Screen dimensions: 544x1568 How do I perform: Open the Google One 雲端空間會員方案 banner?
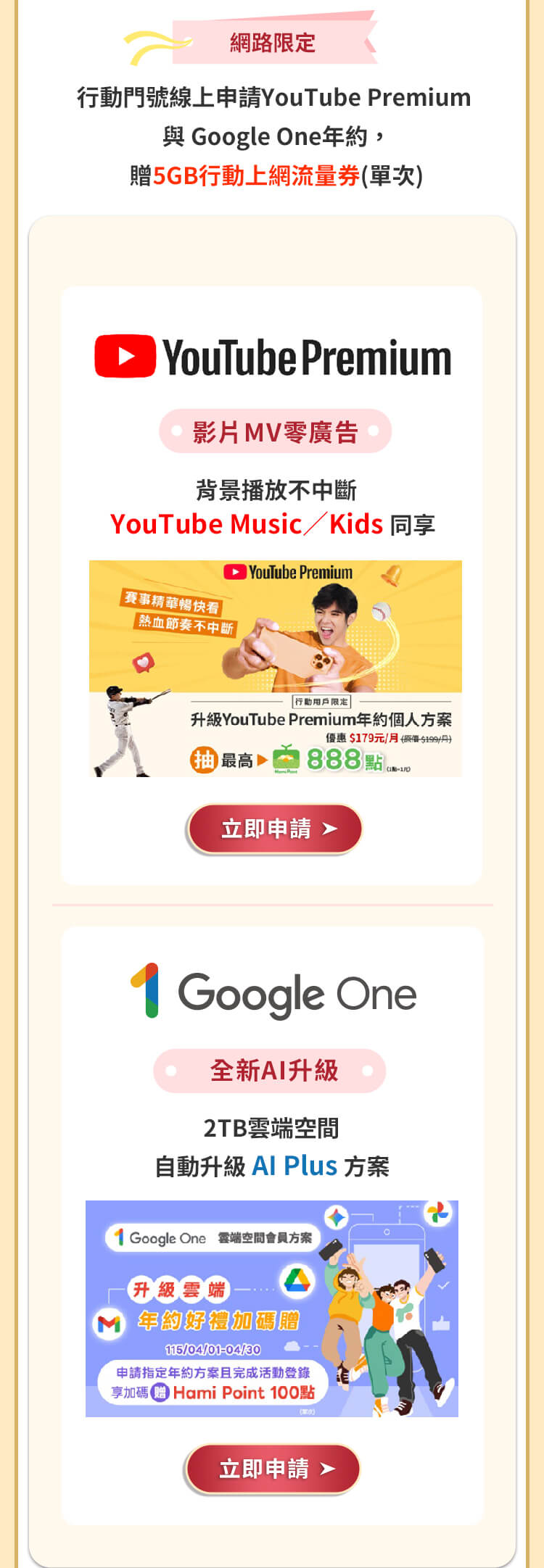271,1308
